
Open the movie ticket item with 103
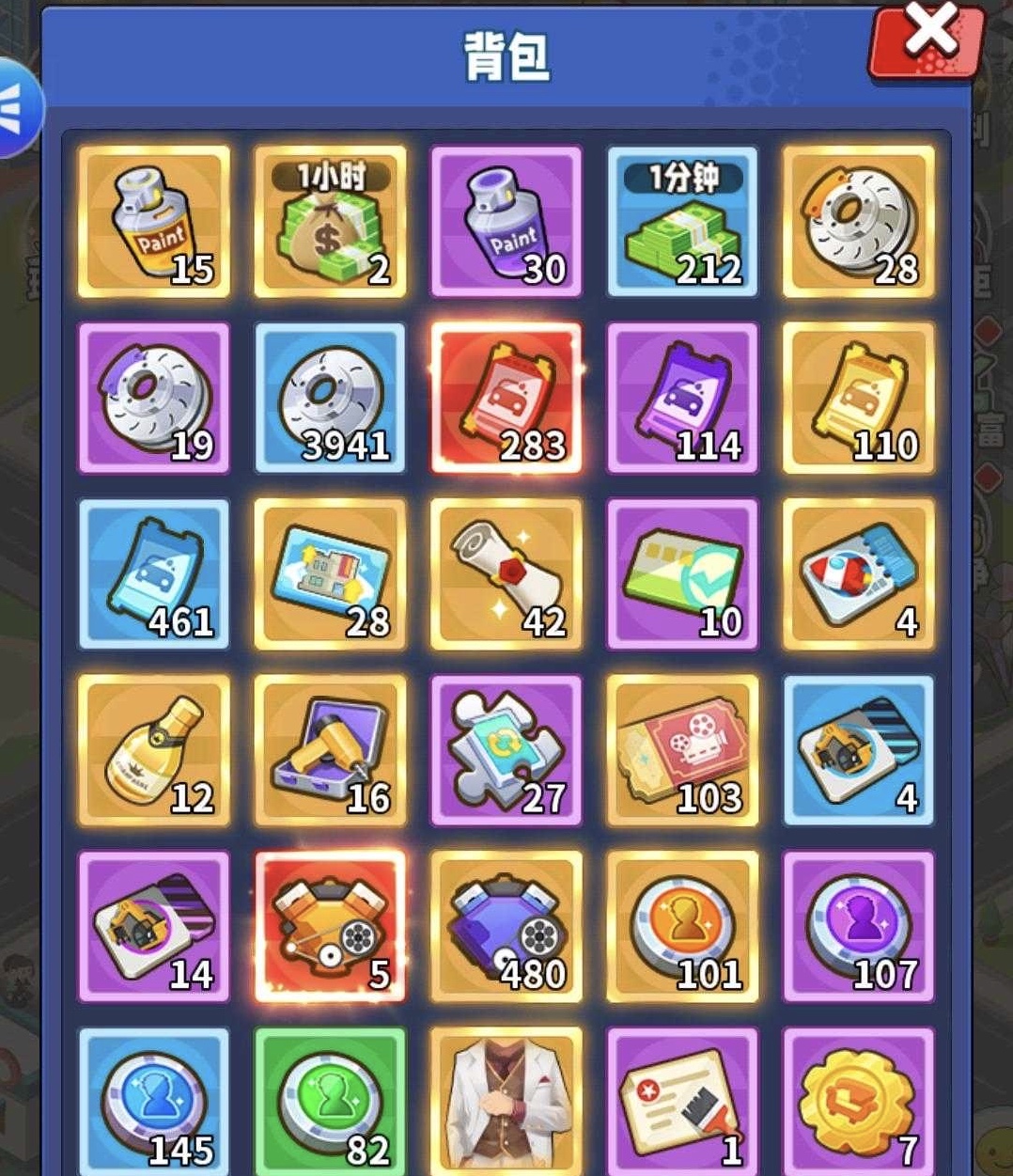click(x=682, y=750)
